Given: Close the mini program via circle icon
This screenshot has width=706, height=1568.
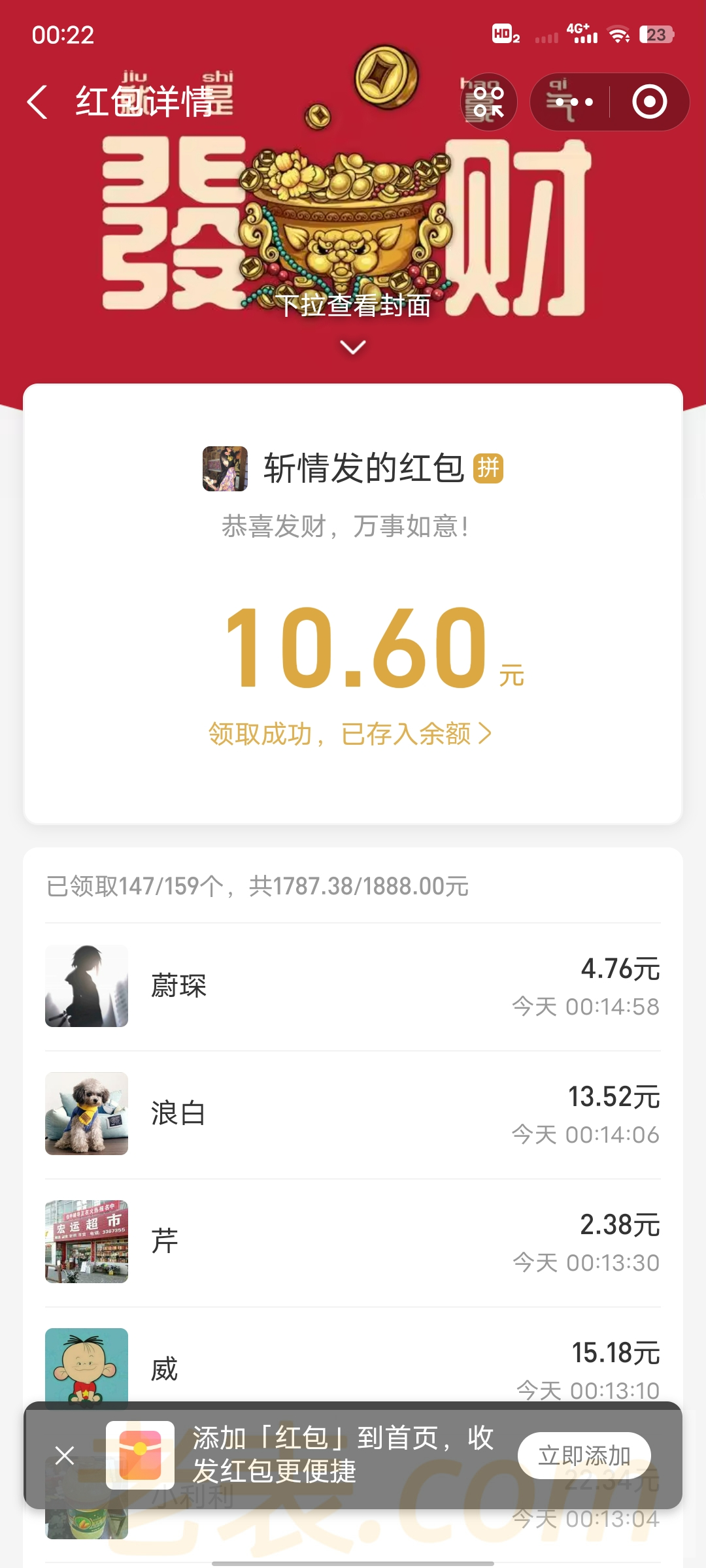Looking at the screenshot, I should 649,102.
